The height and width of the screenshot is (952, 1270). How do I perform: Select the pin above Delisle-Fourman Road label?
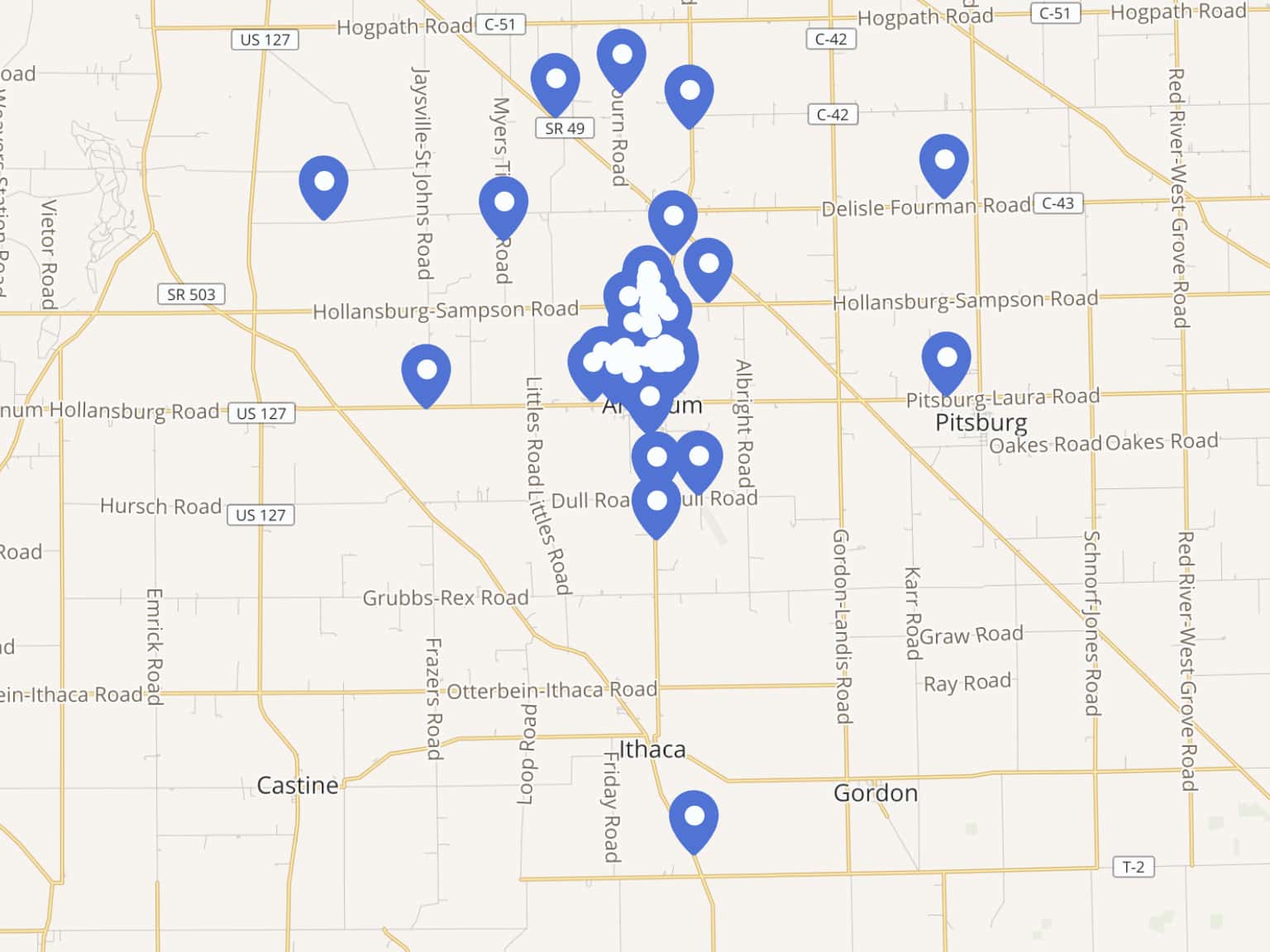943,163
